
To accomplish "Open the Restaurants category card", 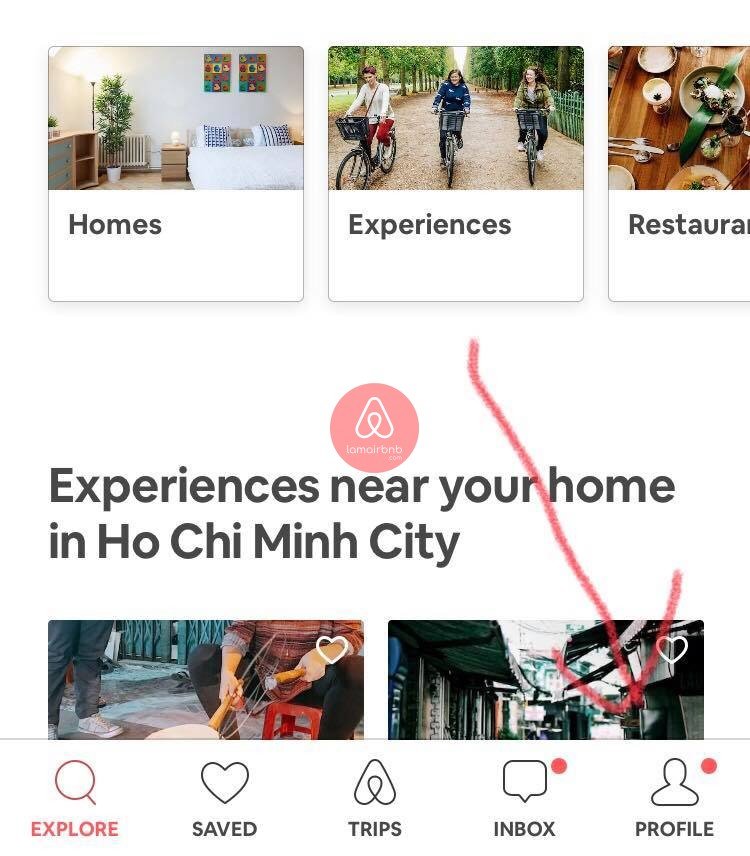I will [x=690, y=172].
